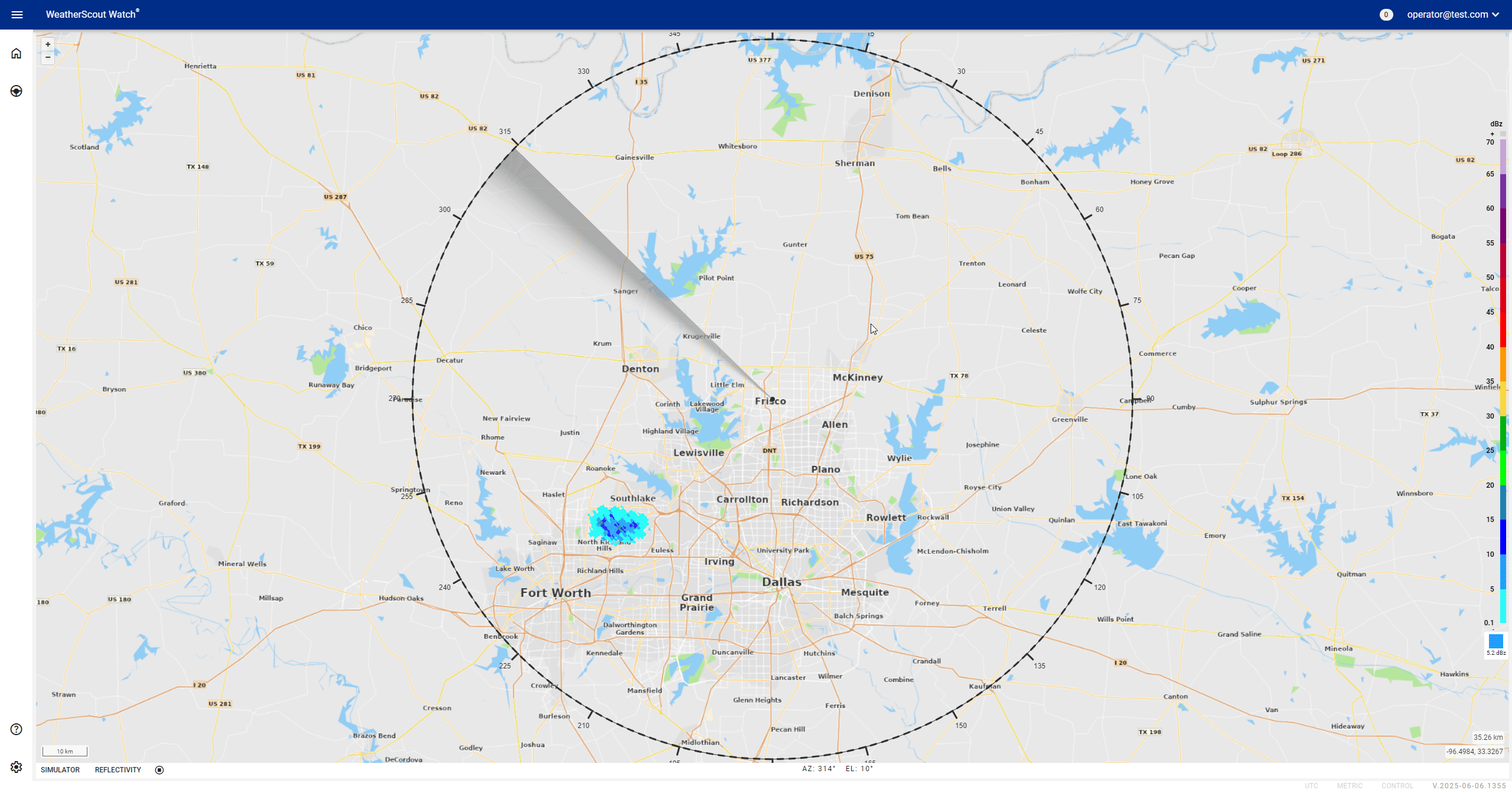This screenshot has width=1512, height=793.
Task: Open the notifications counter badge
Action: [1386, 15]
